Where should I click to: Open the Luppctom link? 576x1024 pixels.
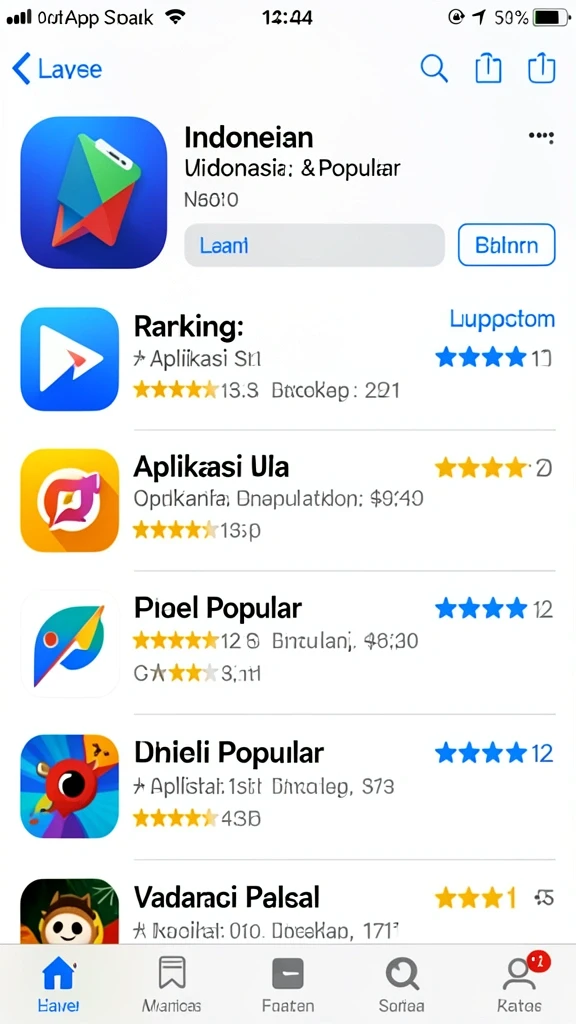[502, 319]
